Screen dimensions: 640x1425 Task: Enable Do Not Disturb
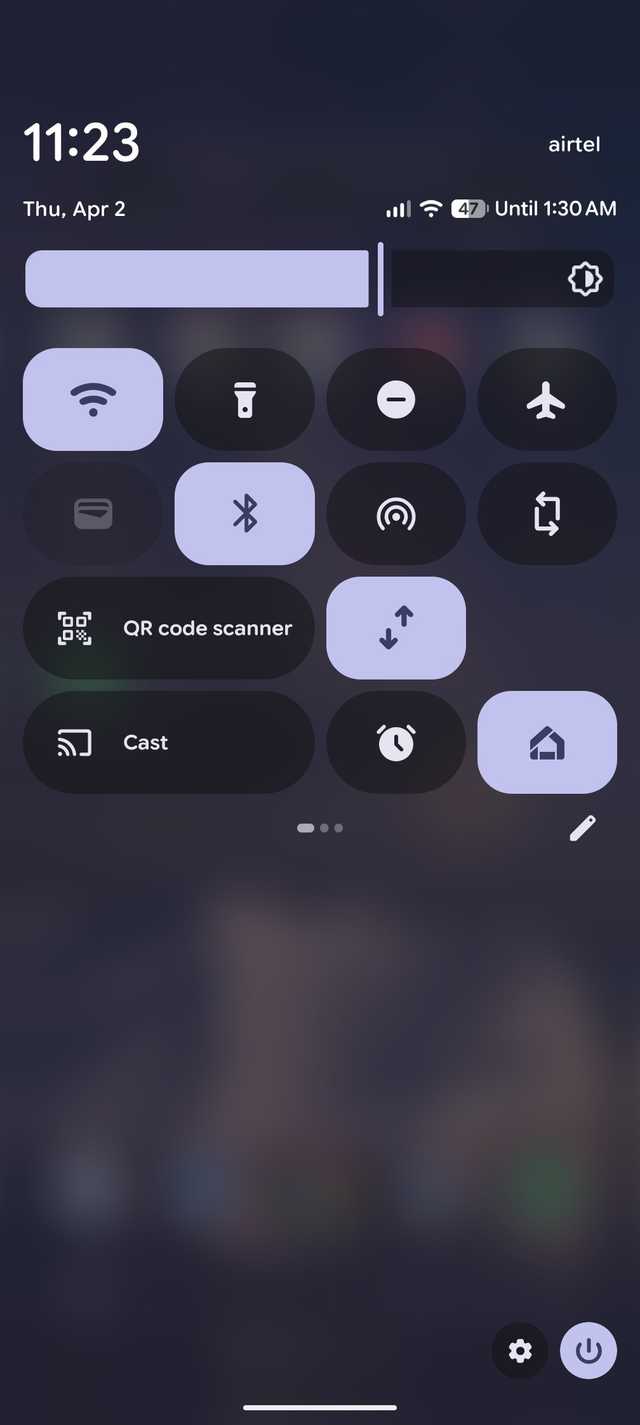396,399
